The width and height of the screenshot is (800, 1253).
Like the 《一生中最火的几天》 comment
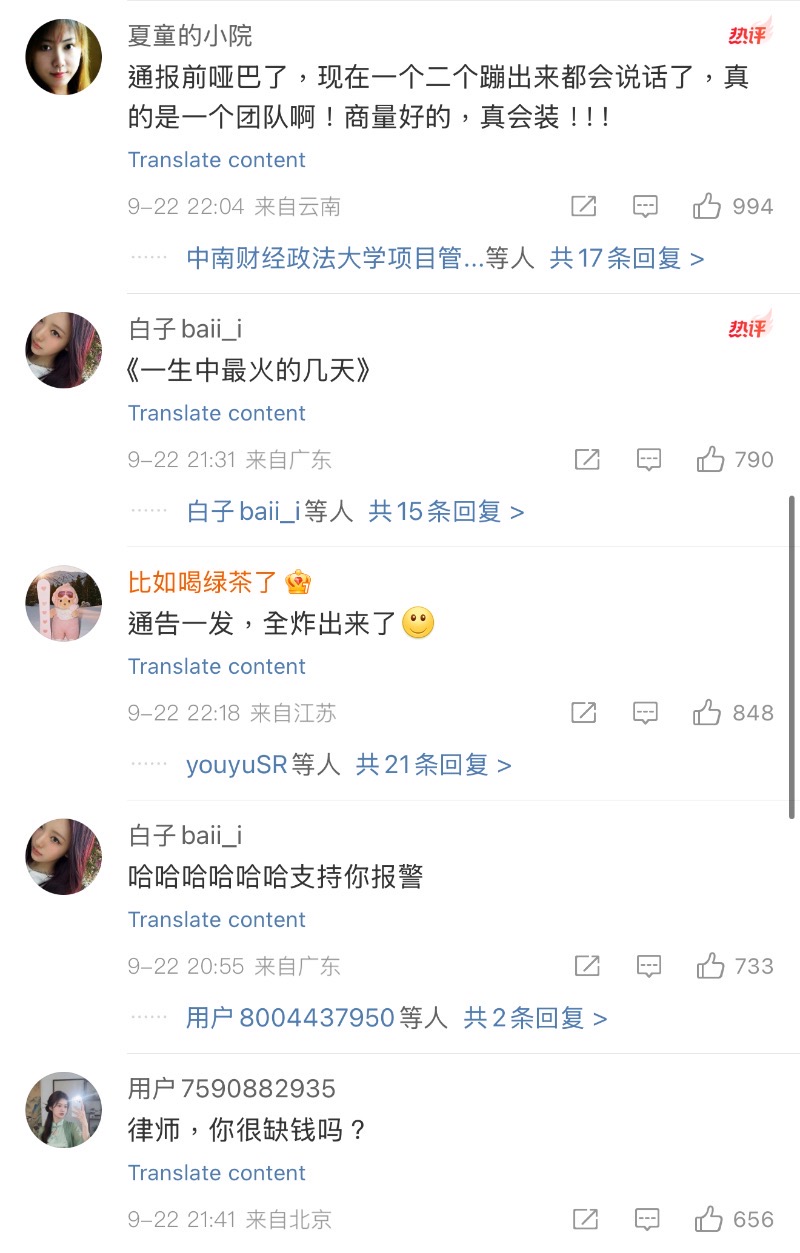pyautogui.click(x=711, y=460)
